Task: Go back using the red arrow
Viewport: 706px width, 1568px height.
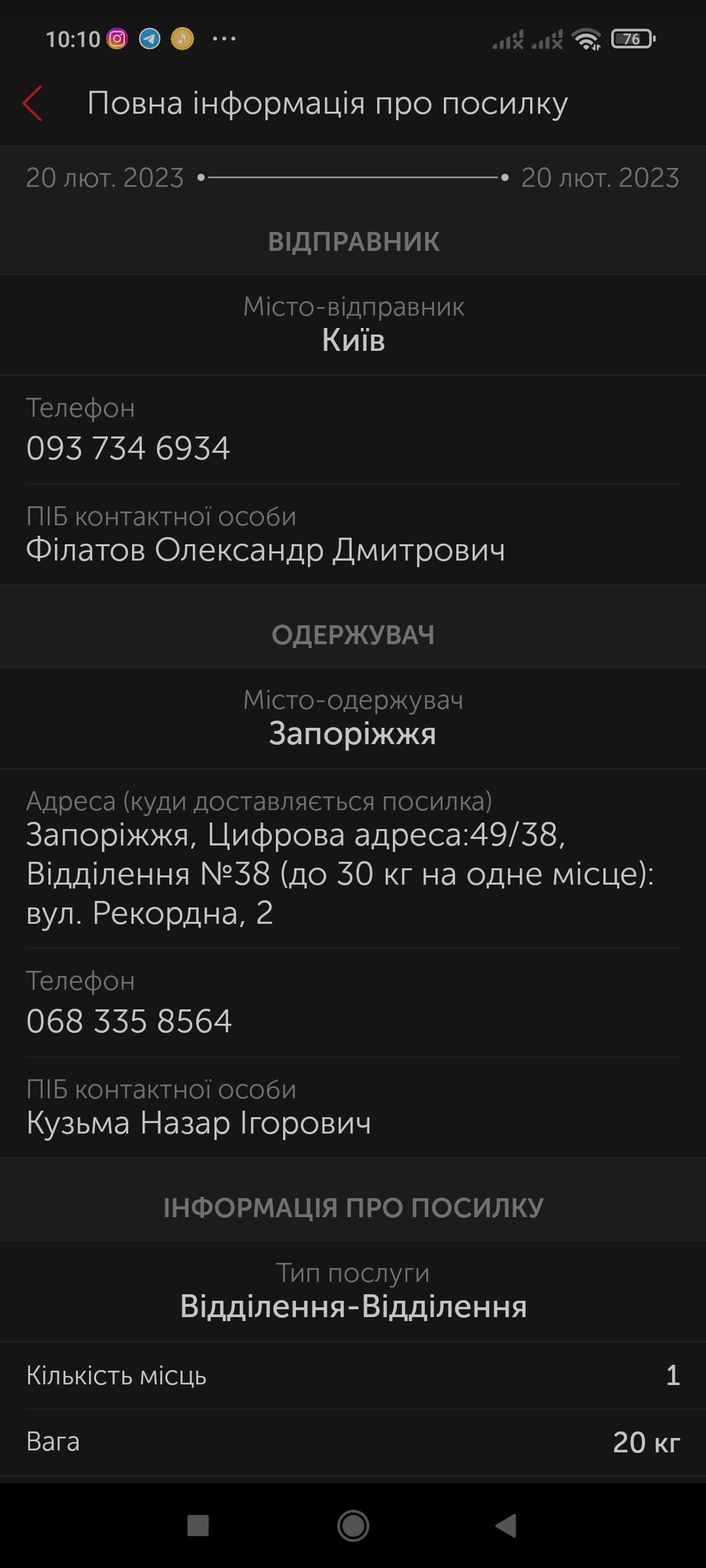Action: 33,103
